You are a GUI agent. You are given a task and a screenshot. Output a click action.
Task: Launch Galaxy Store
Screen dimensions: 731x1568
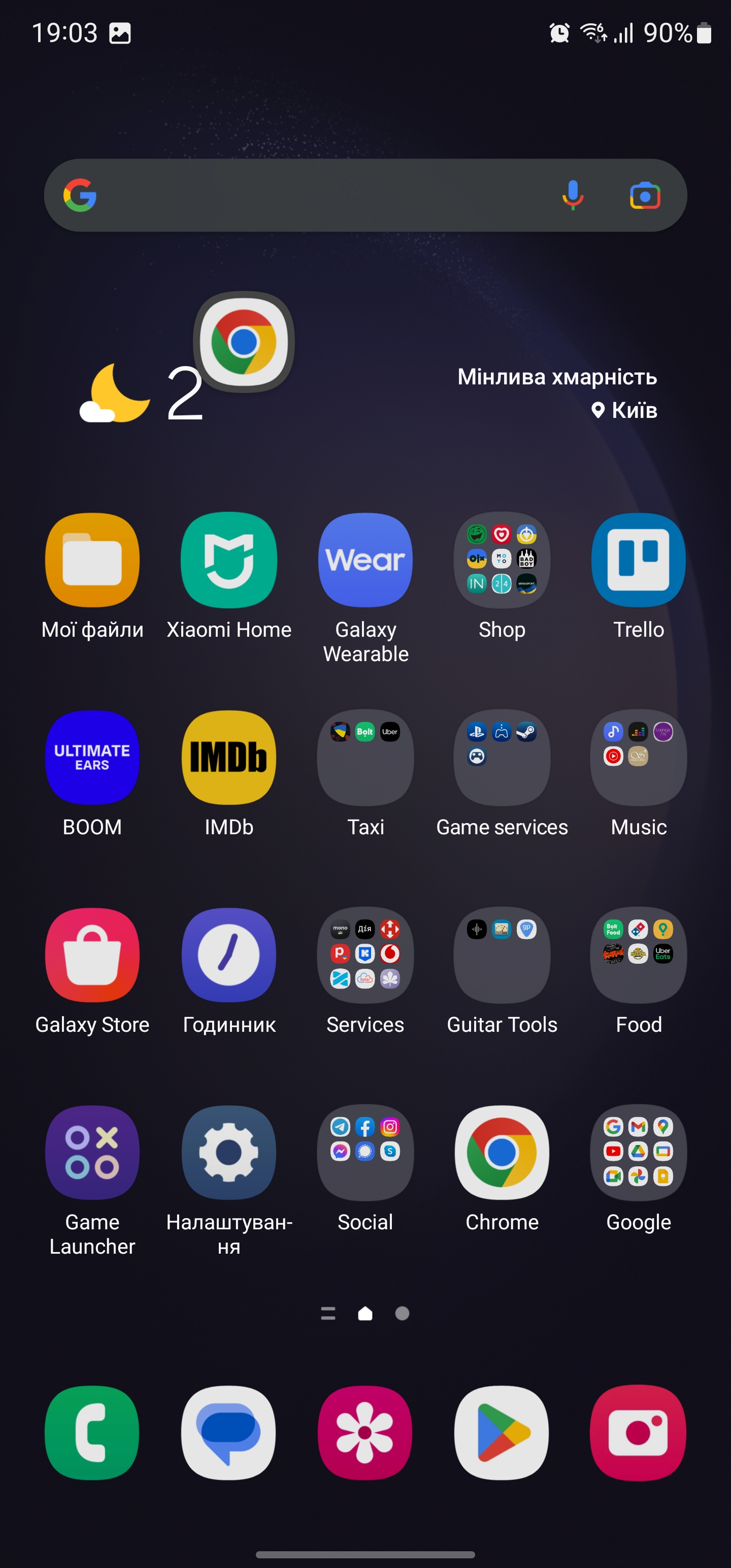tap(92, 955)
